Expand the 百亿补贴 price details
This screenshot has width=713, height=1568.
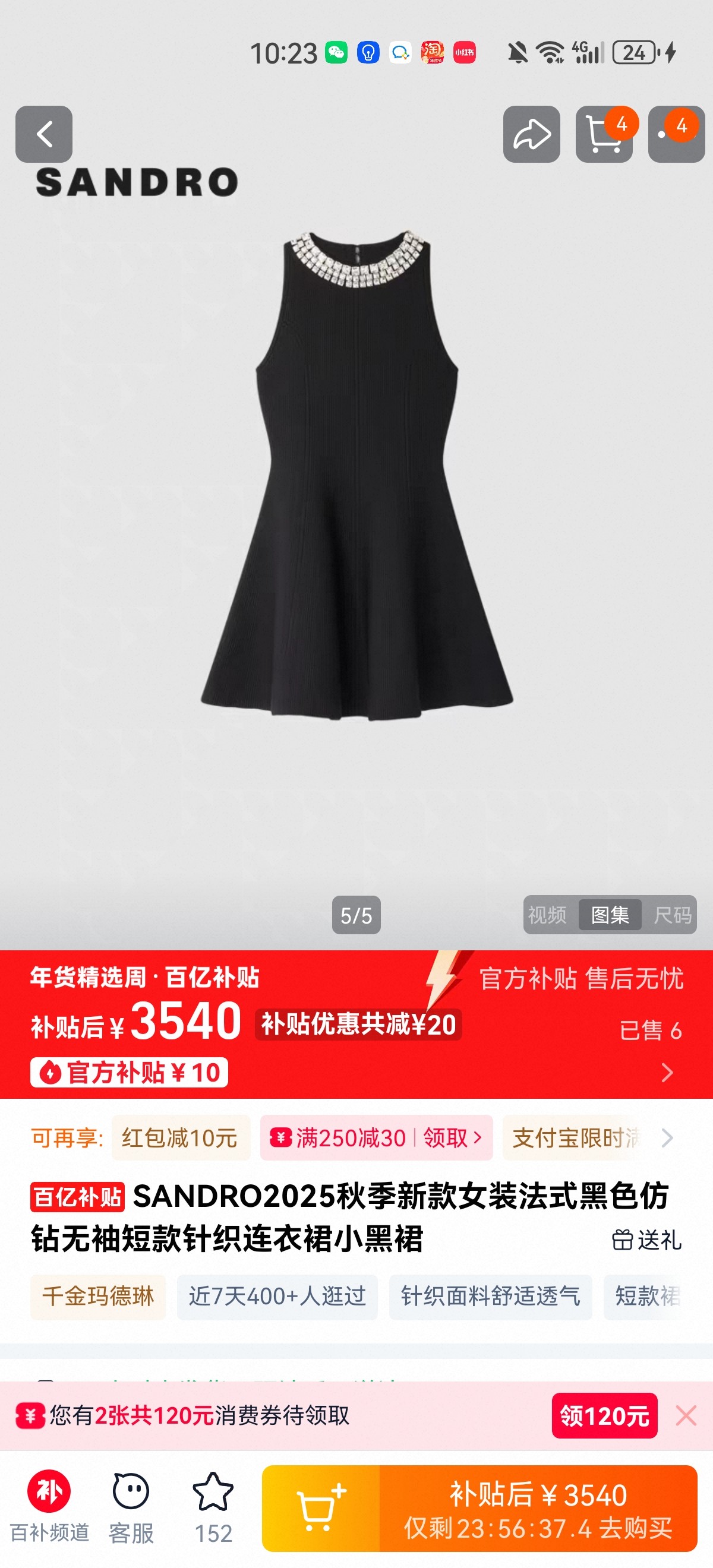click(x=667, y=1072)
